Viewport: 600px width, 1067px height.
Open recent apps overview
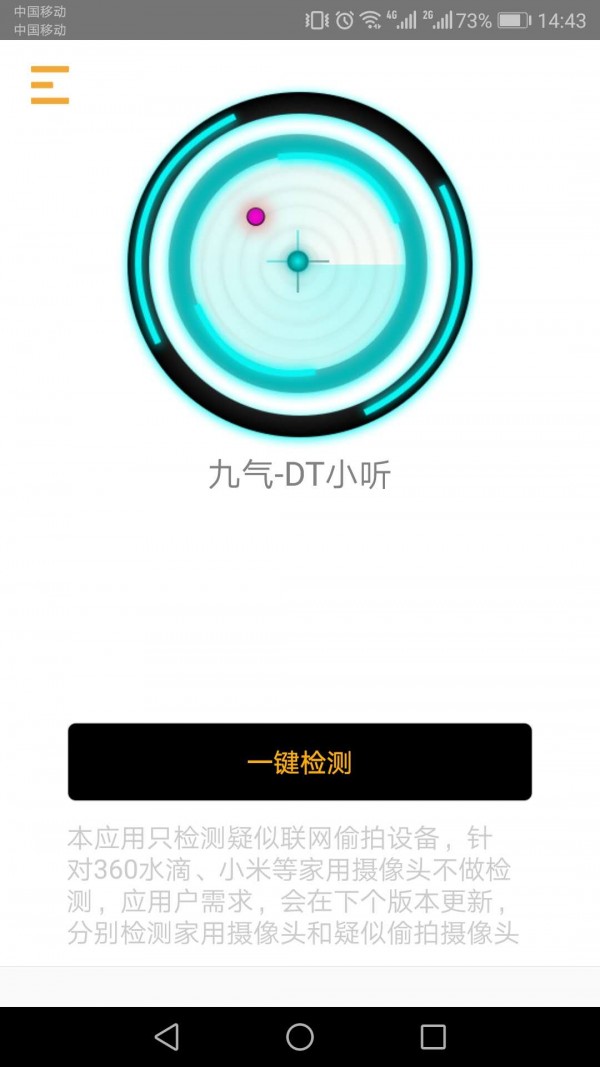coord(433,1037)
